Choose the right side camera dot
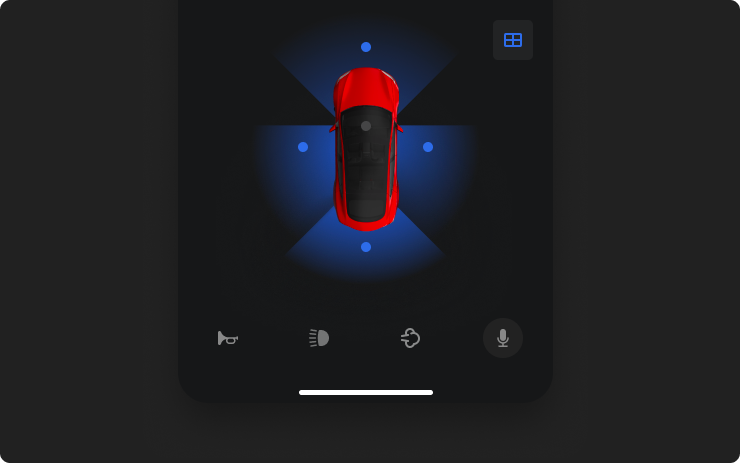The height and width of the screenshot is (463, 740). click(428, 147)
